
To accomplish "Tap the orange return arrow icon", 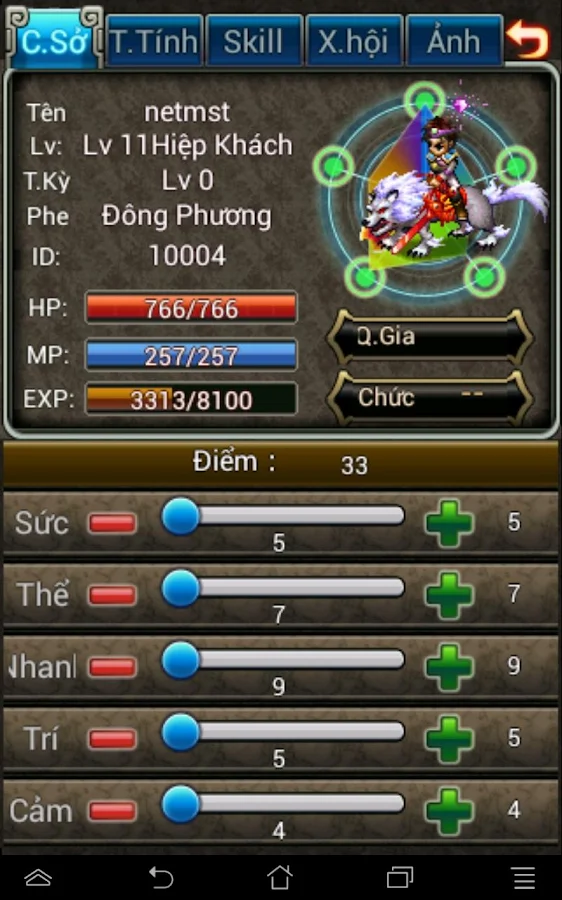I will click(528, 39).
